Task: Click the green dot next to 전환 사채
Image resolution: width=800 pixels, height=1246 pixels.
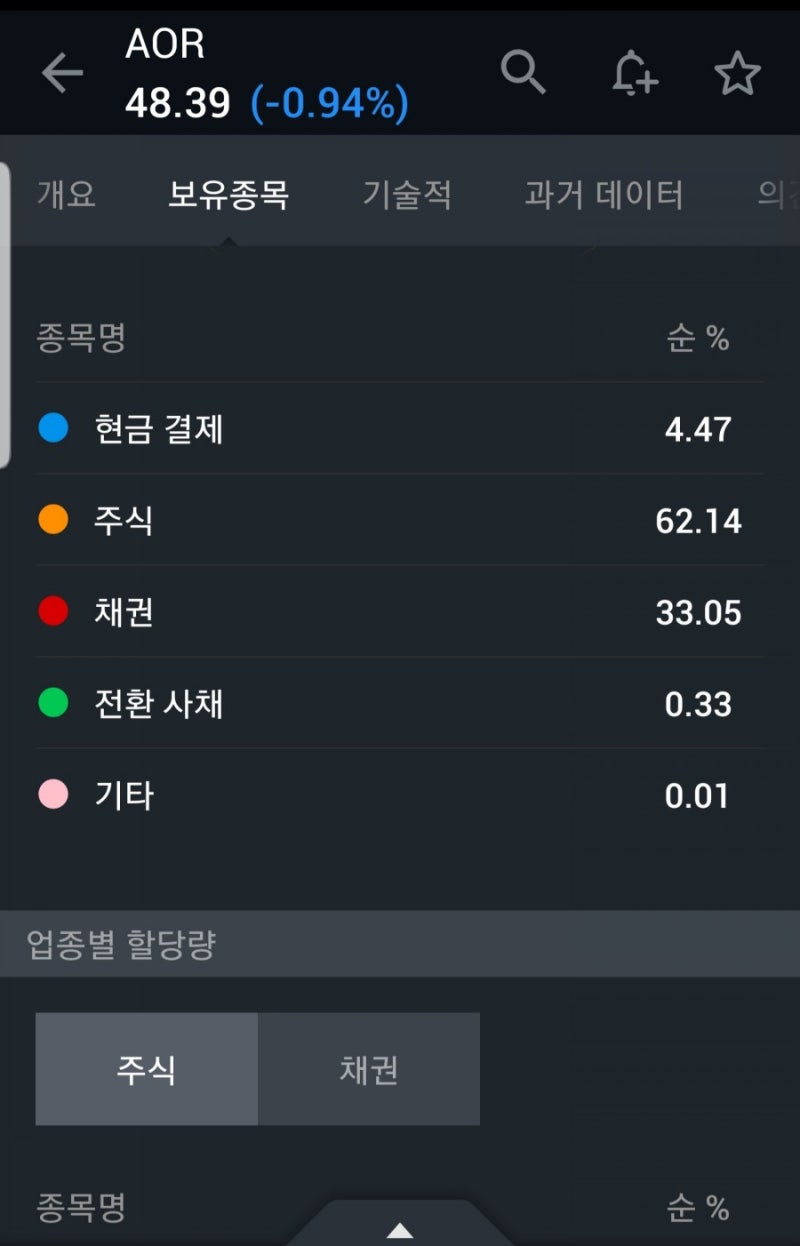Action: tap(53, 703)
